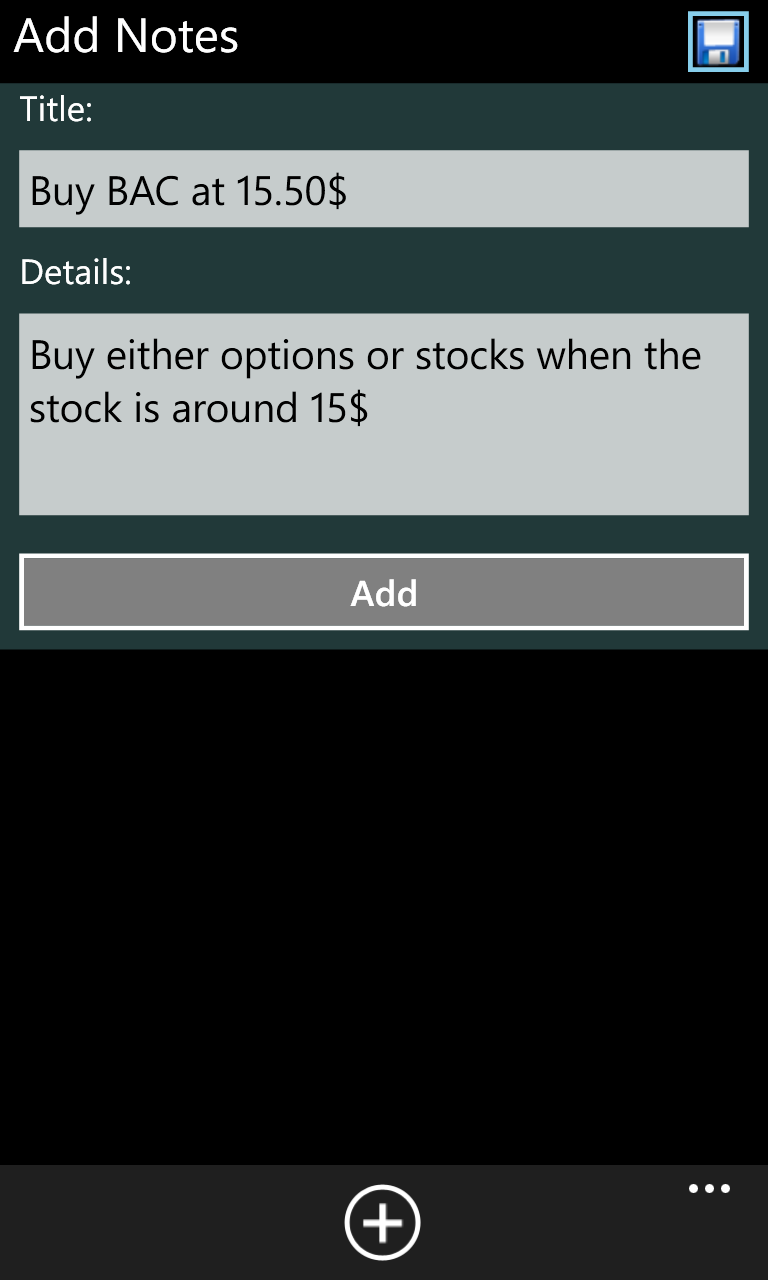Open the three-dot more options menu

(709, 1189)
